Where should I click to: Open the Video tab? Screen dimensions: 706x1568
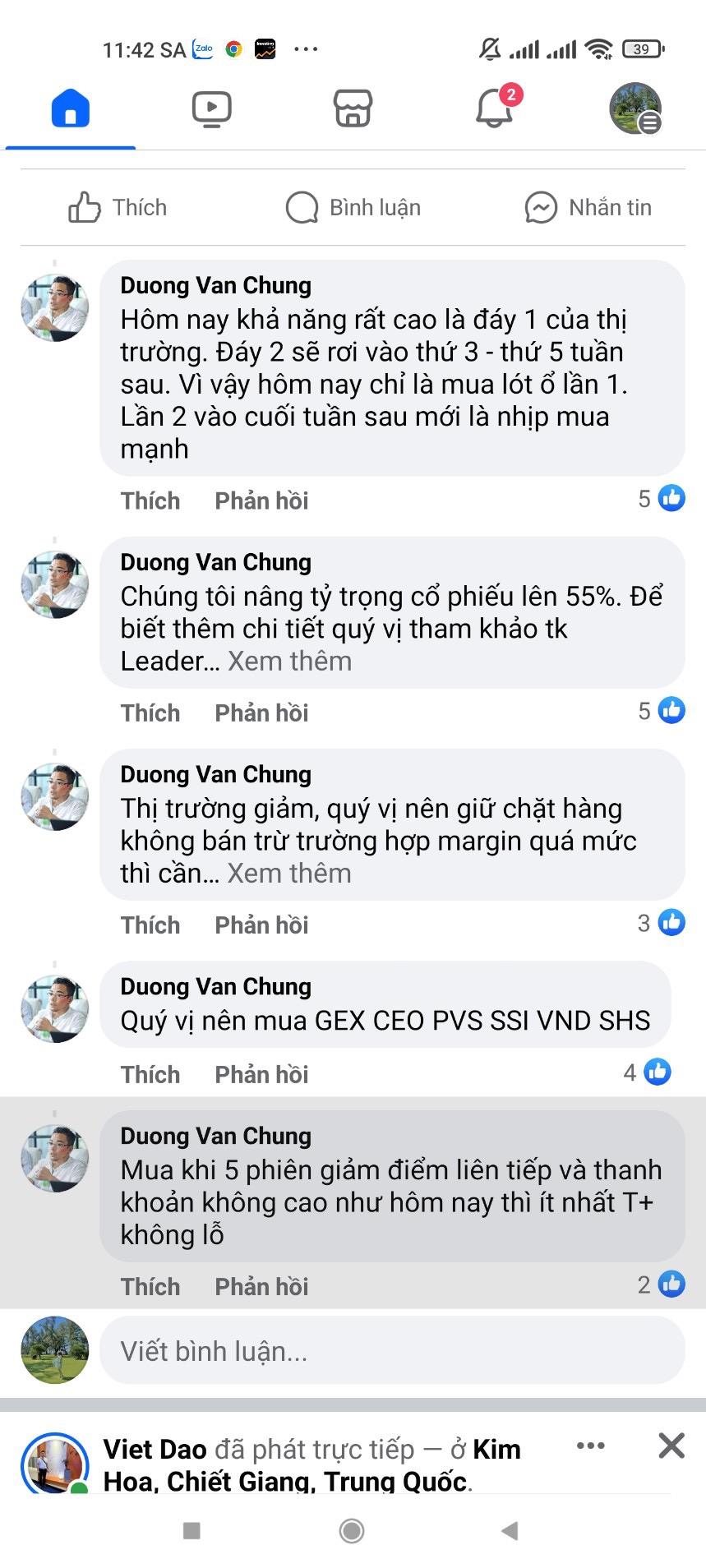pos(211,108)
